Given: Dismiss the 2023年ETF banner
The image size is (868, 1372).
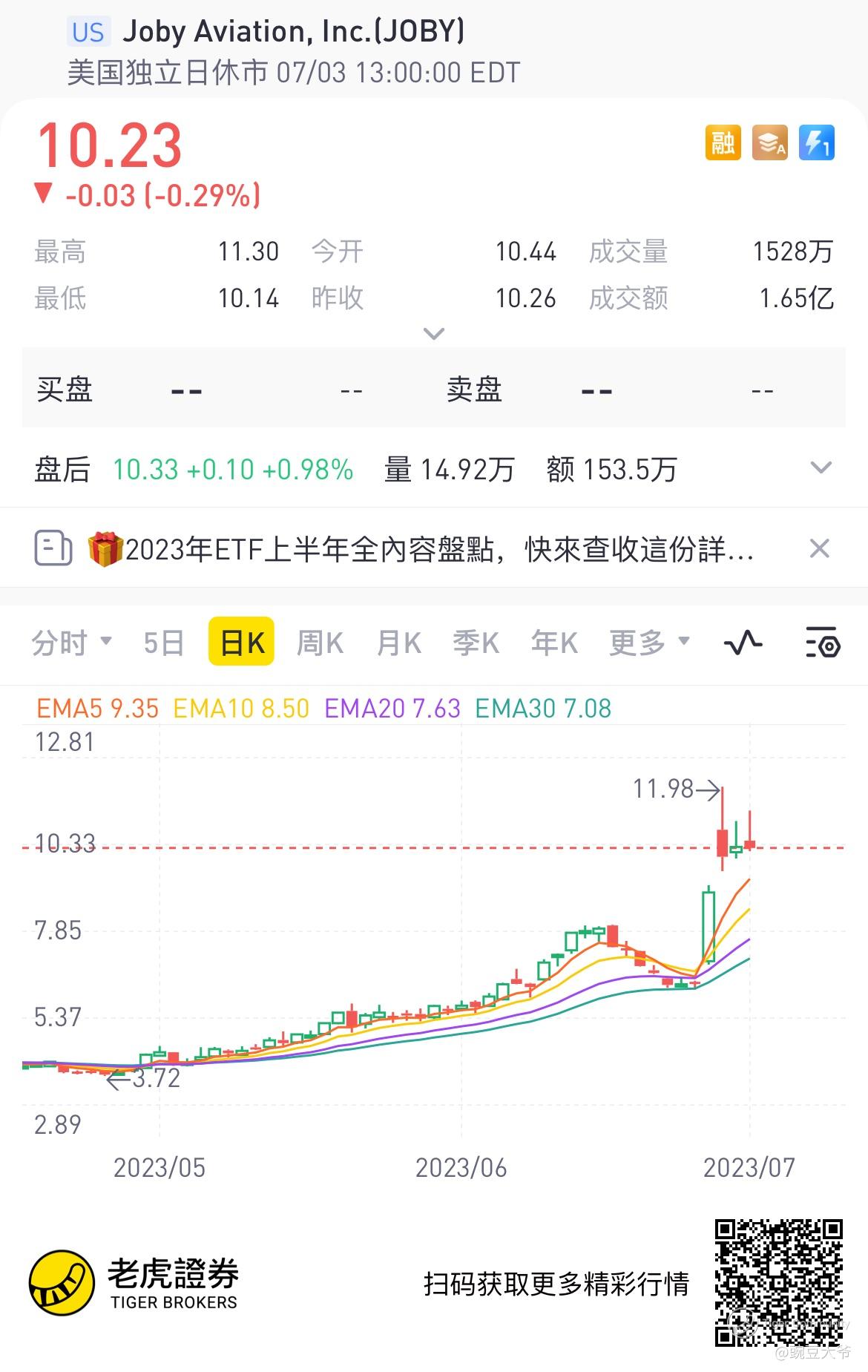Looking at the screenshot, I should [820, 549].
